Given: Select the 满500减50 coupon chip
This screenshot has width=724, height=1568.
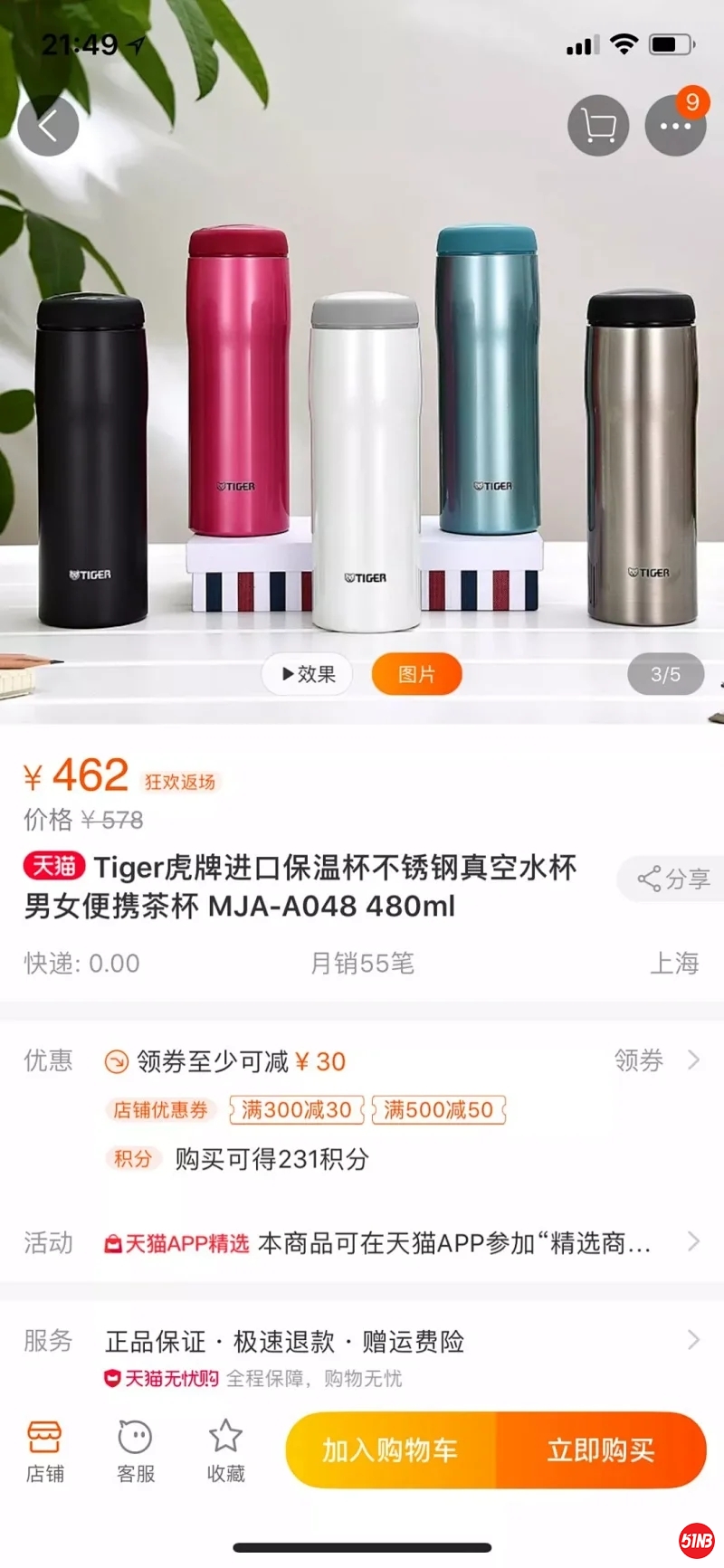Looking at the screenshot, I should 438,1110.
